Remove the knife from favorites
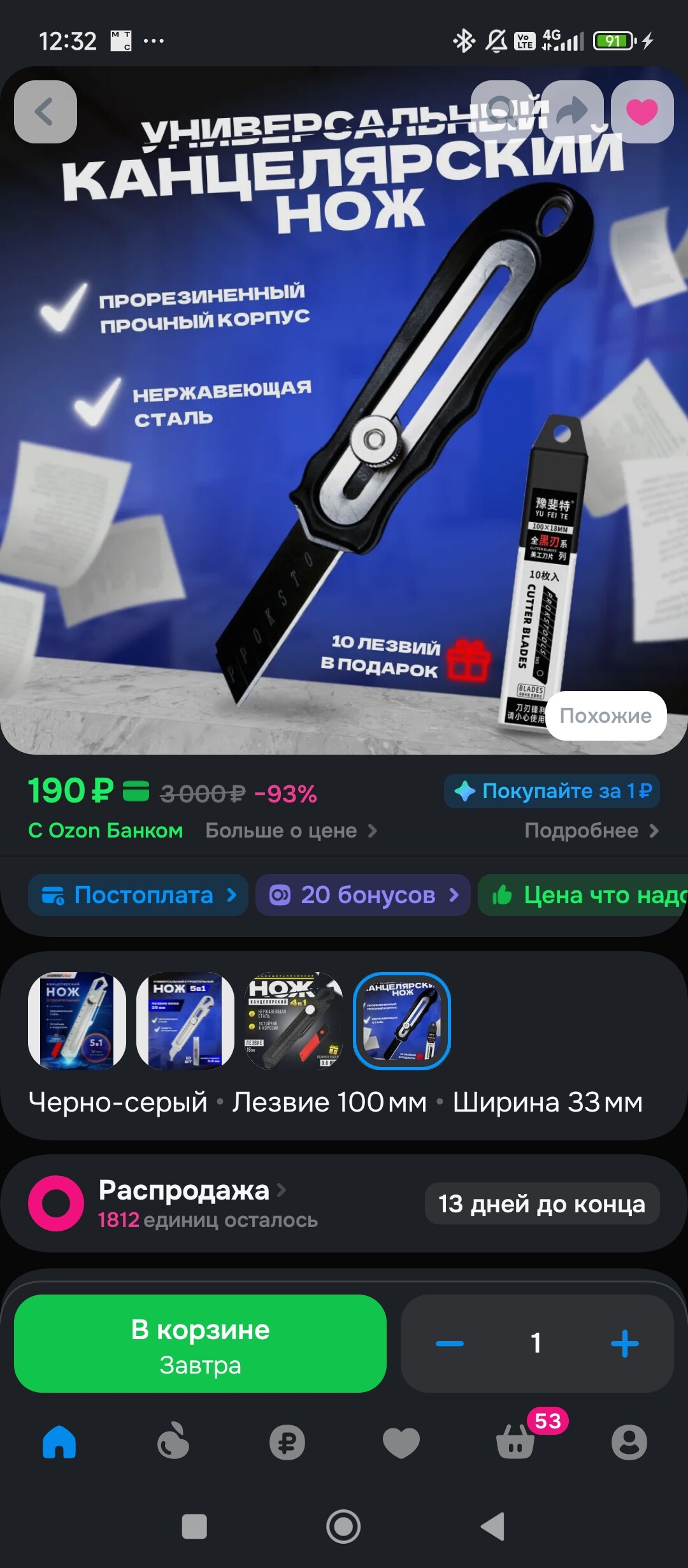 641,112
